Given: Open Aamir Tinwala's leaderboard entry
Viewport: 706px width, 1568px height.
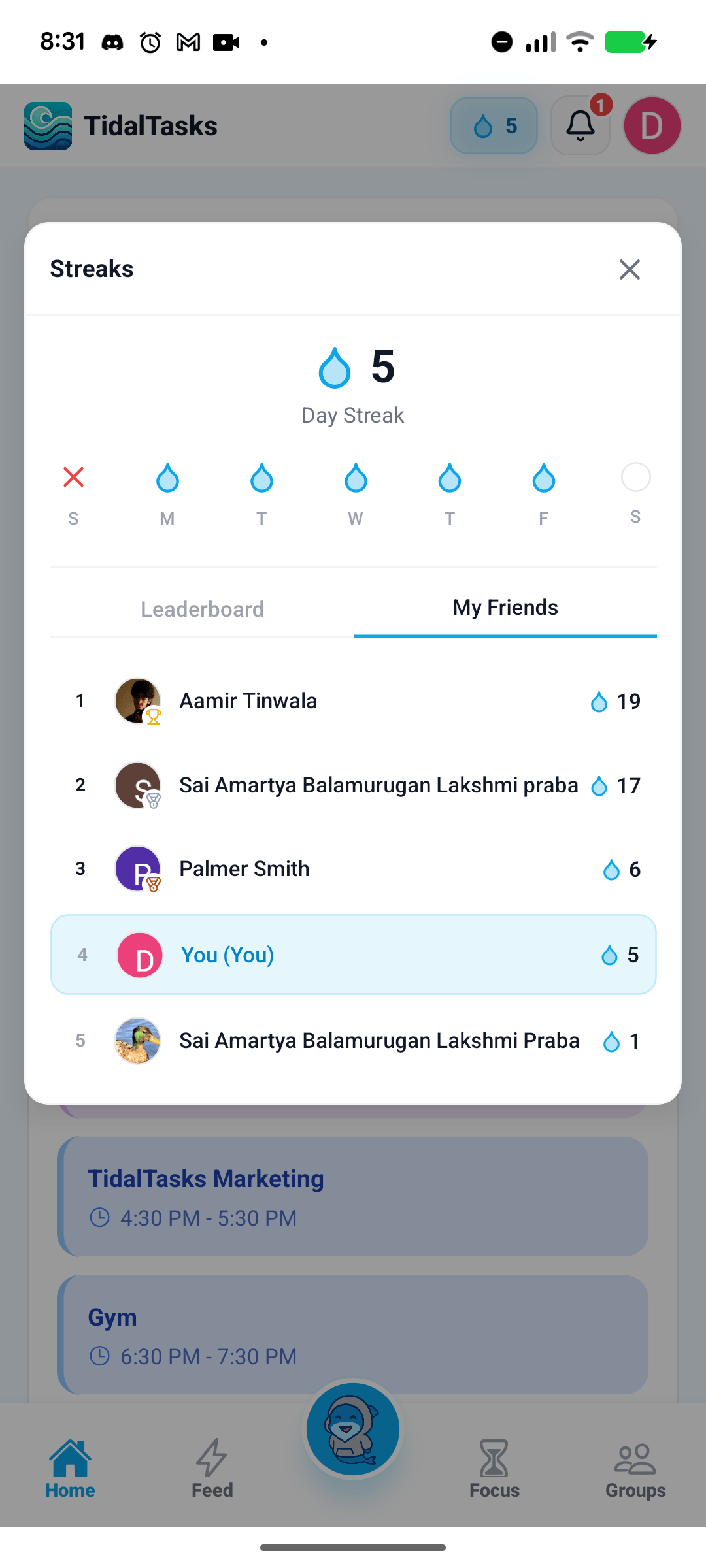Looking at the screenshot, I should (x=353, y=701).
